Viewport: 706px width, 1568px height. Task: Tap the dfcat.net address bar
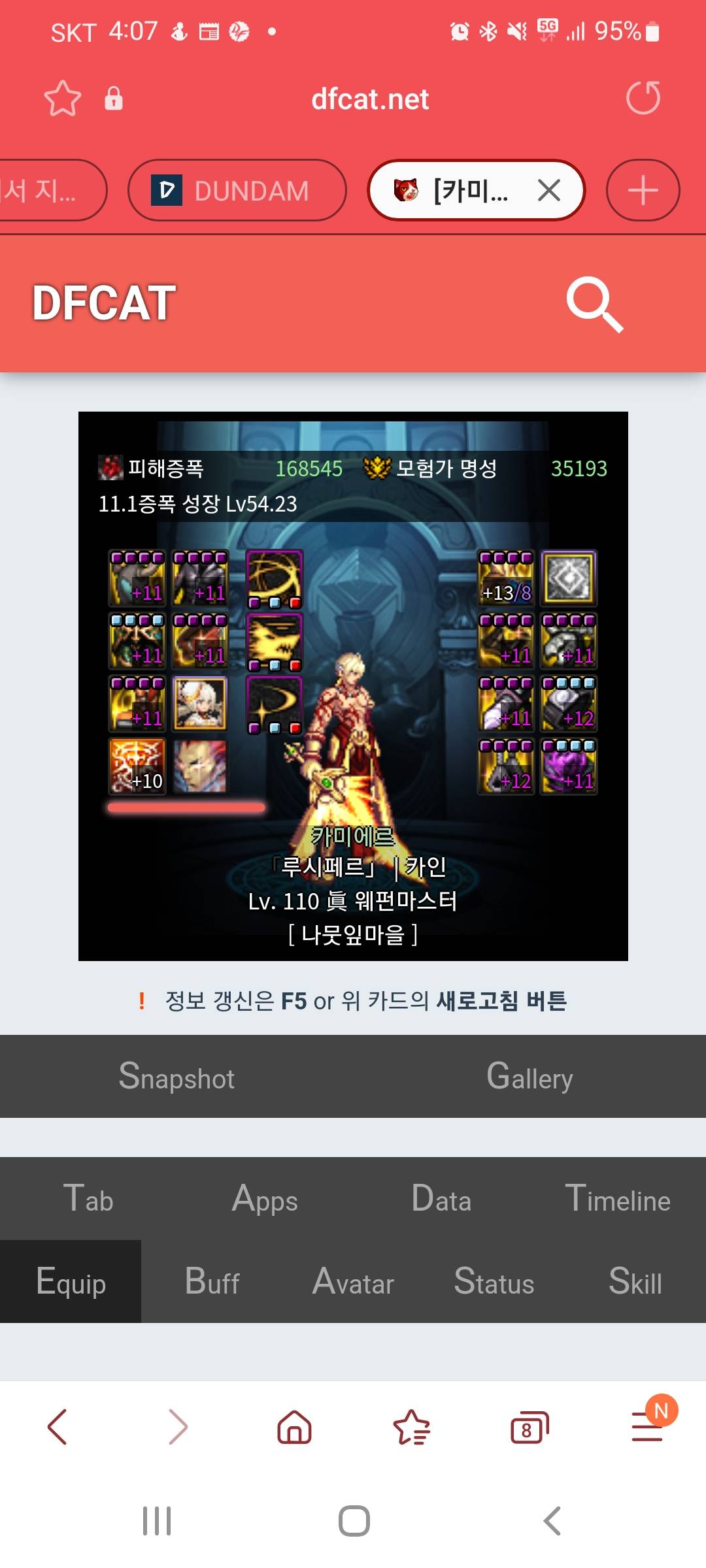[x=369, y=99]
